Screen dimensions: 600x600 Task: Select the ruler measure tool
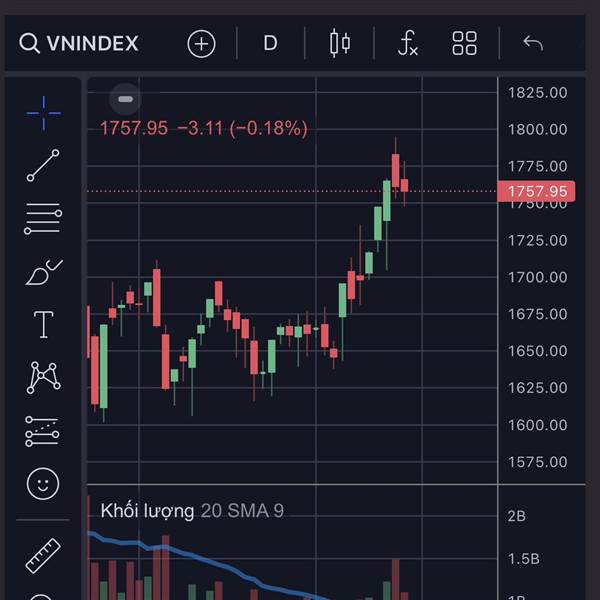click(43, 556)
